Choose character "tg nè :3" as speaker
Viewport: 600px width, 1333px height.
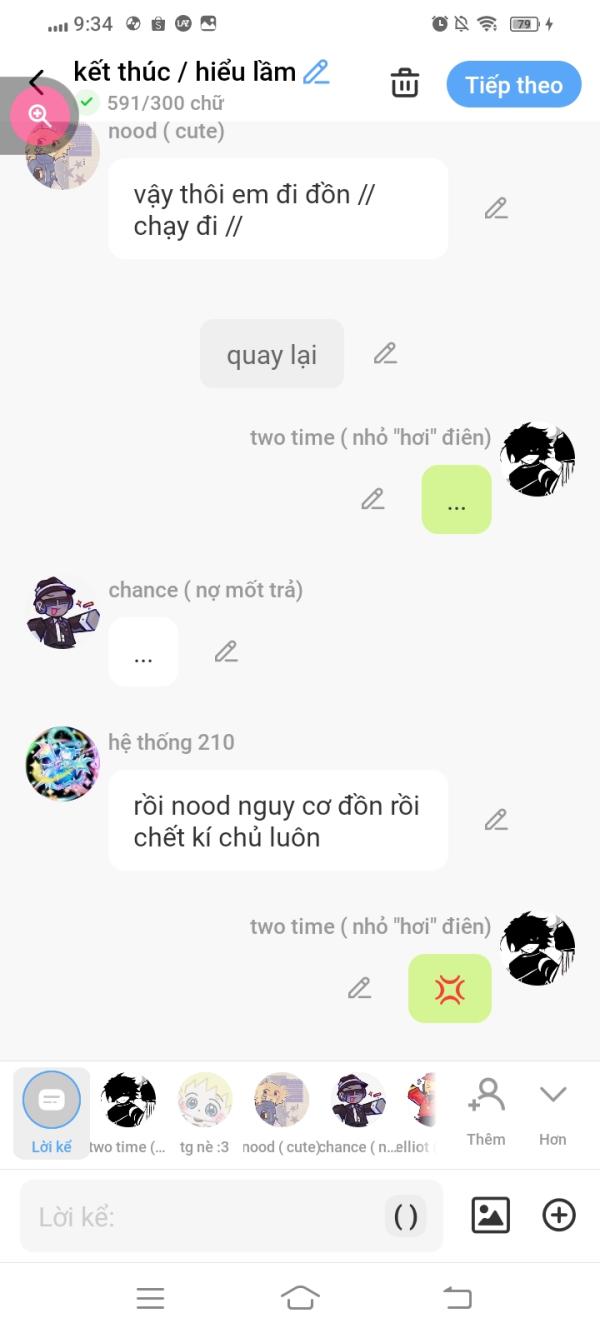(205, 1112)
